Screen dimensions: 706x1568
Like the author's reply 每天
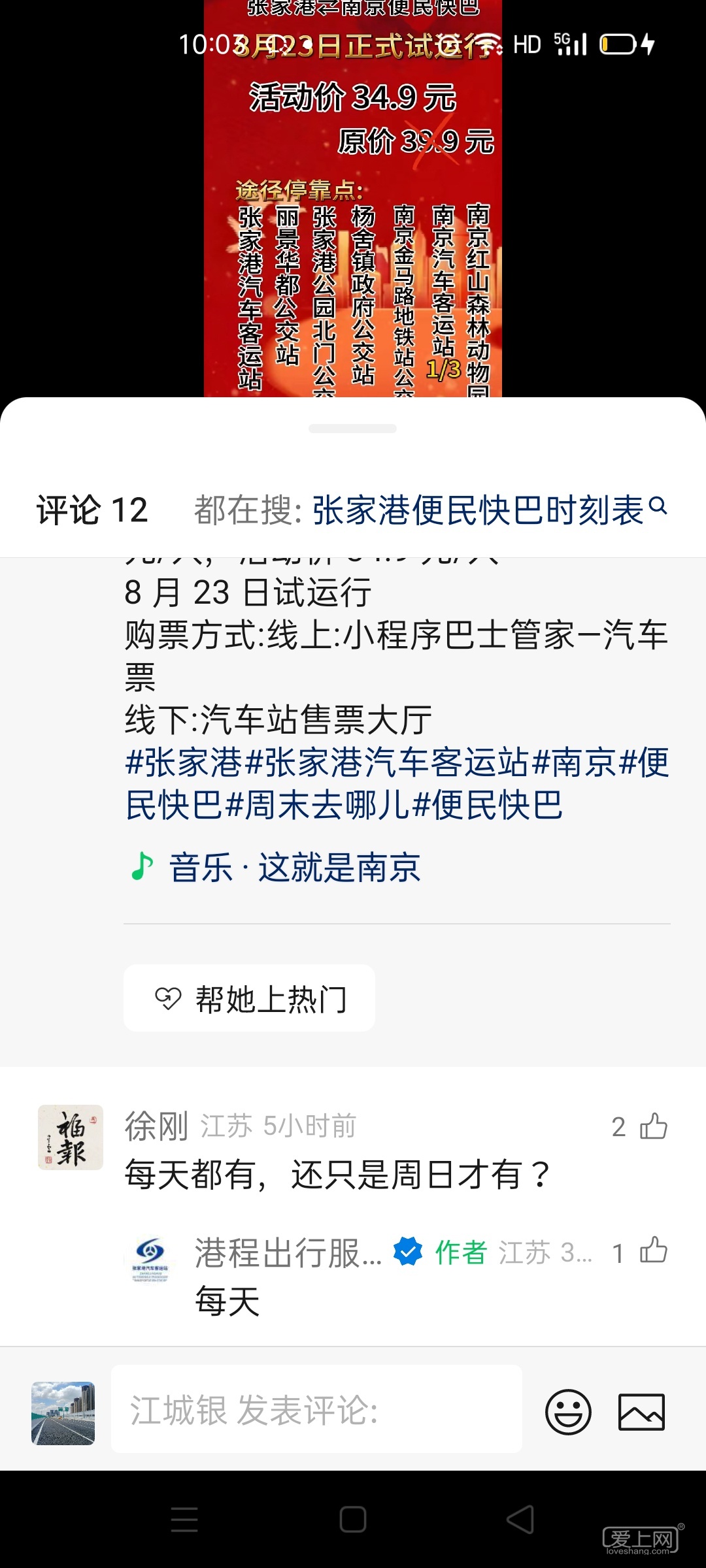pyautogui.click(x=653, y=1251)
